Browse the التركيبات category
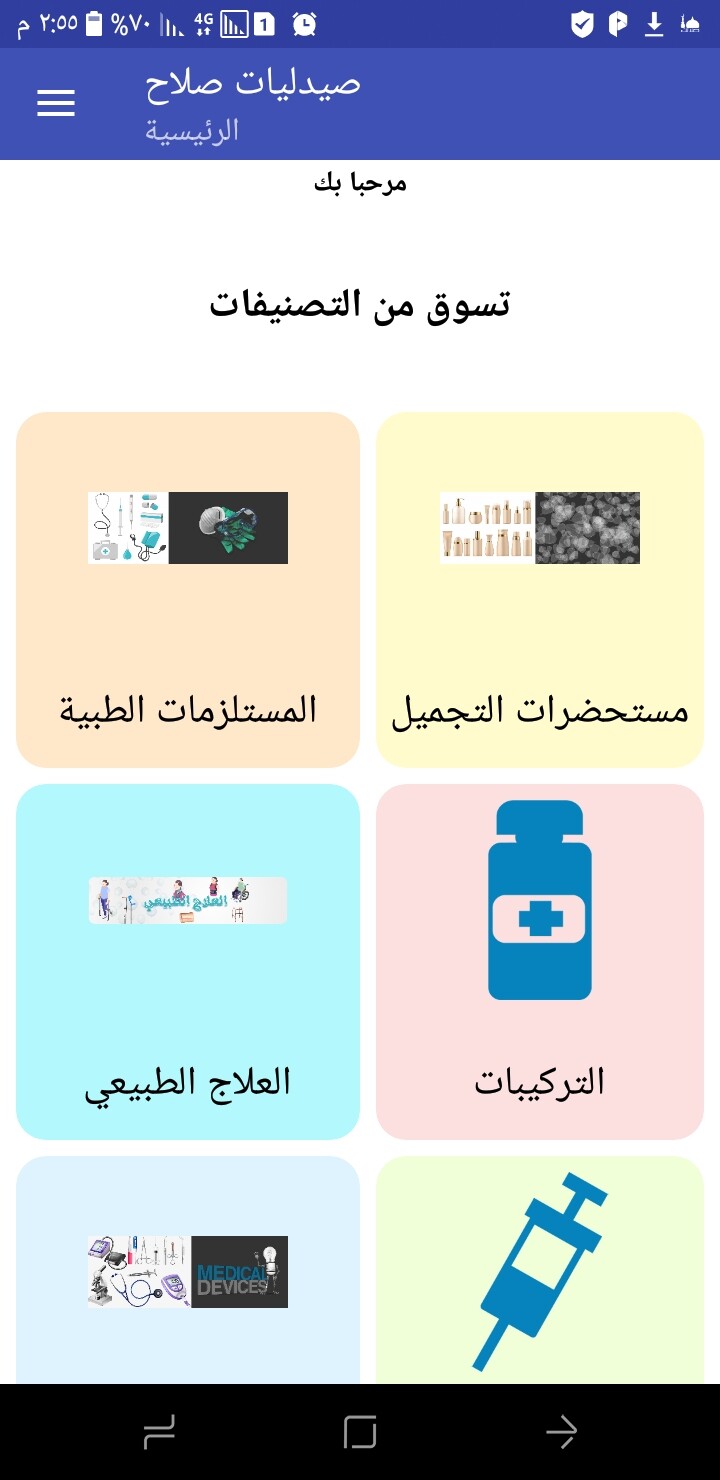 click(540, 961)
